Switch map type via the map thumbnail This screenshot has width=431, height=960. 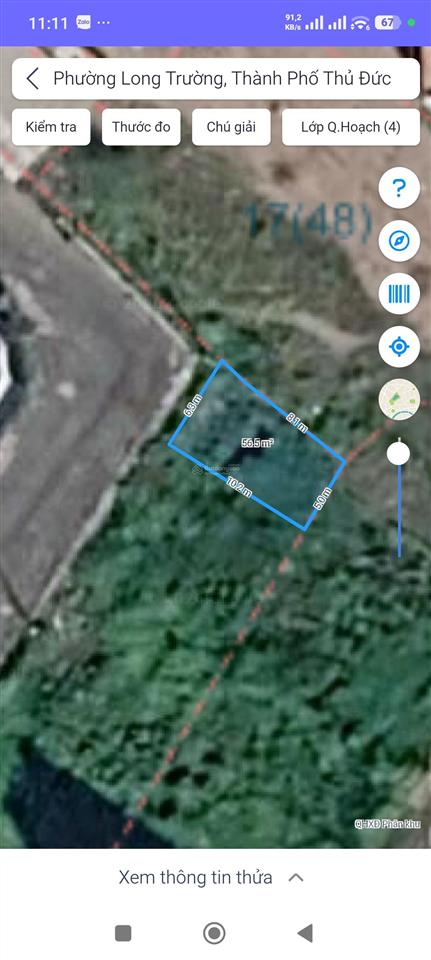pyautogui.click(x=399, y=399)
